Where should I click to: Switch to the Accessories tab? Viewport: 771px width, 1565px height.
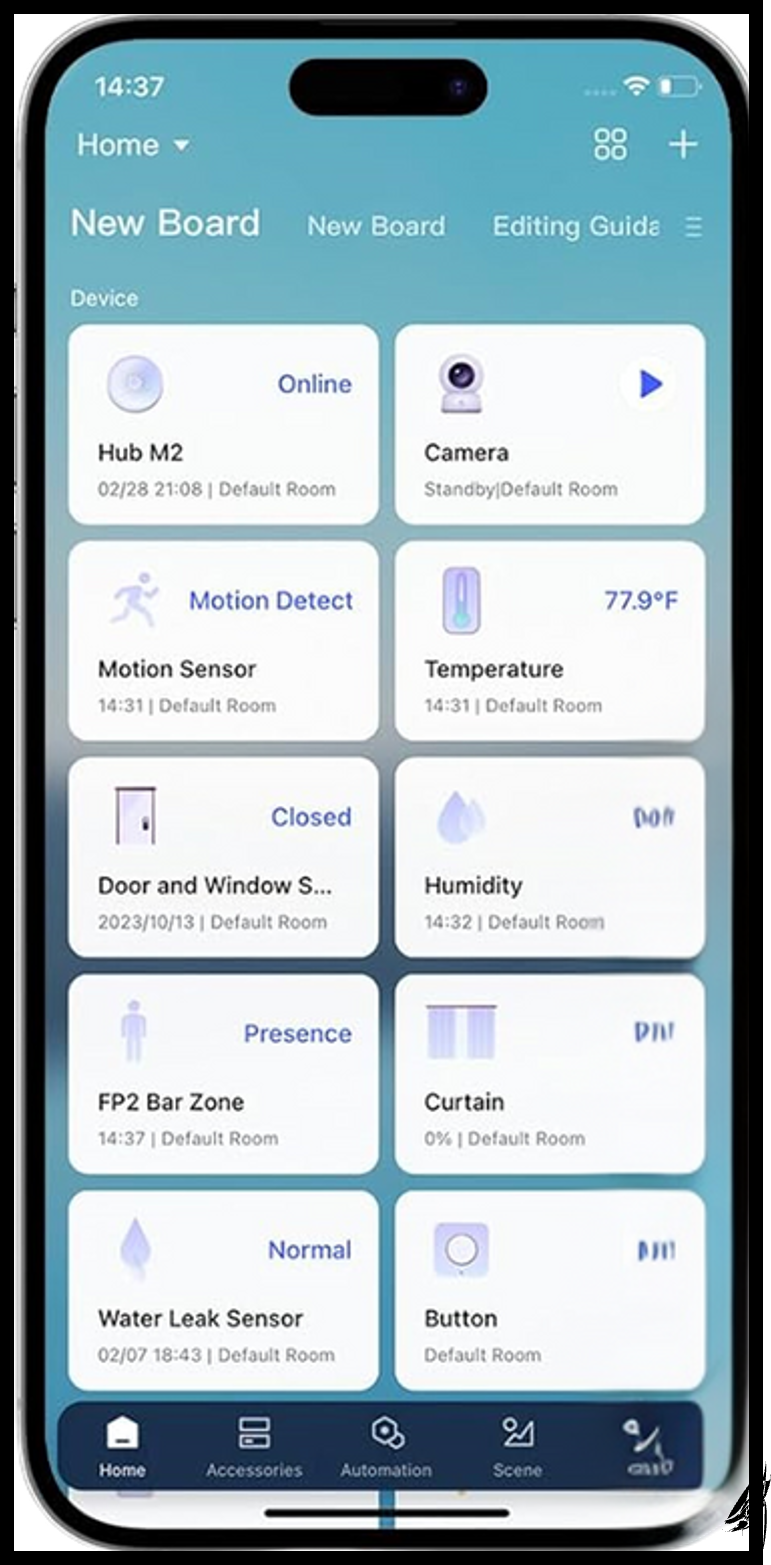tap(254, 1447)
